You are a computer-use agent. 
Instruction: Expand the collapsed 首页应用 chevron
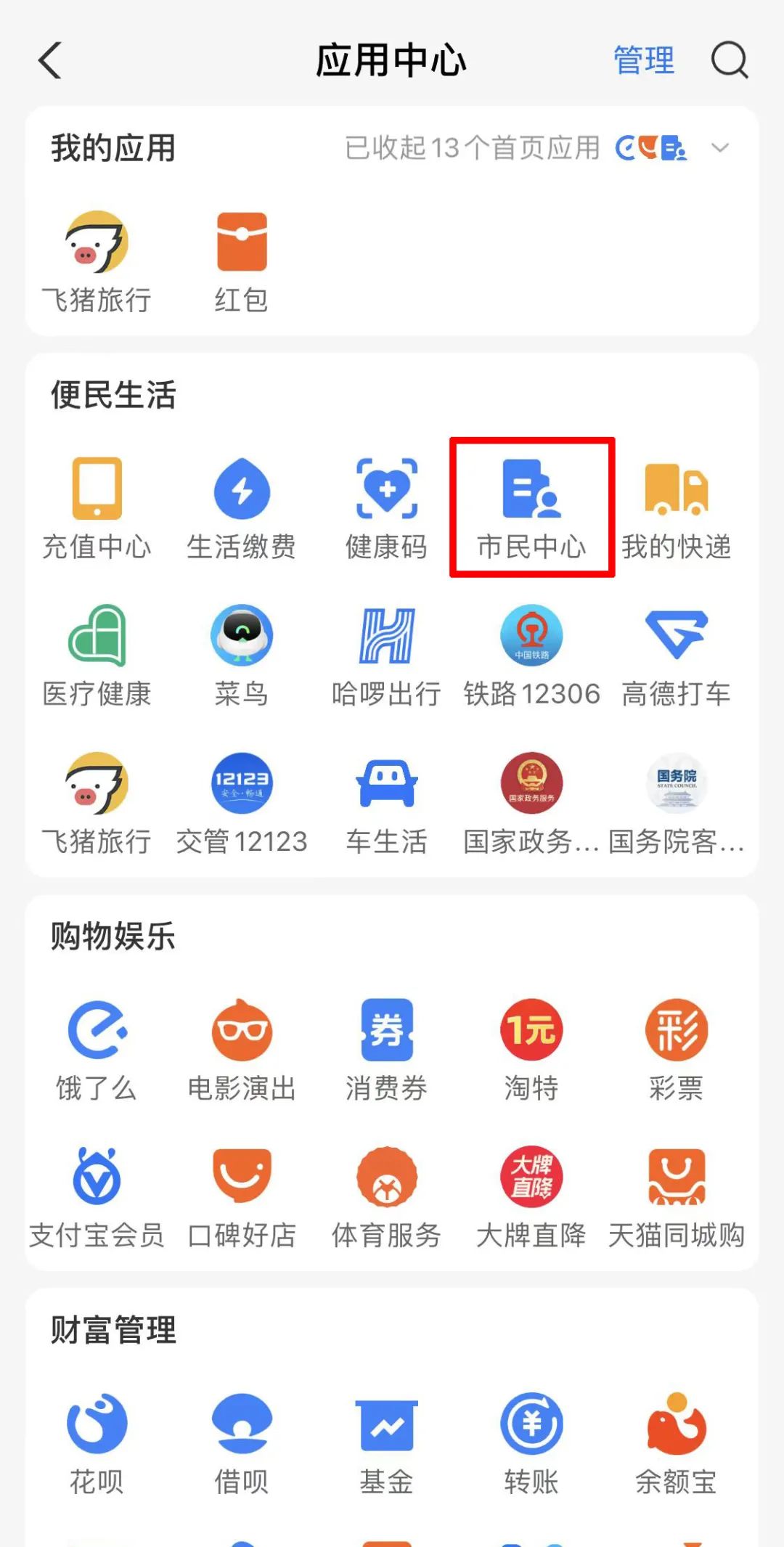pyautogui.click(x=720, y=148)
